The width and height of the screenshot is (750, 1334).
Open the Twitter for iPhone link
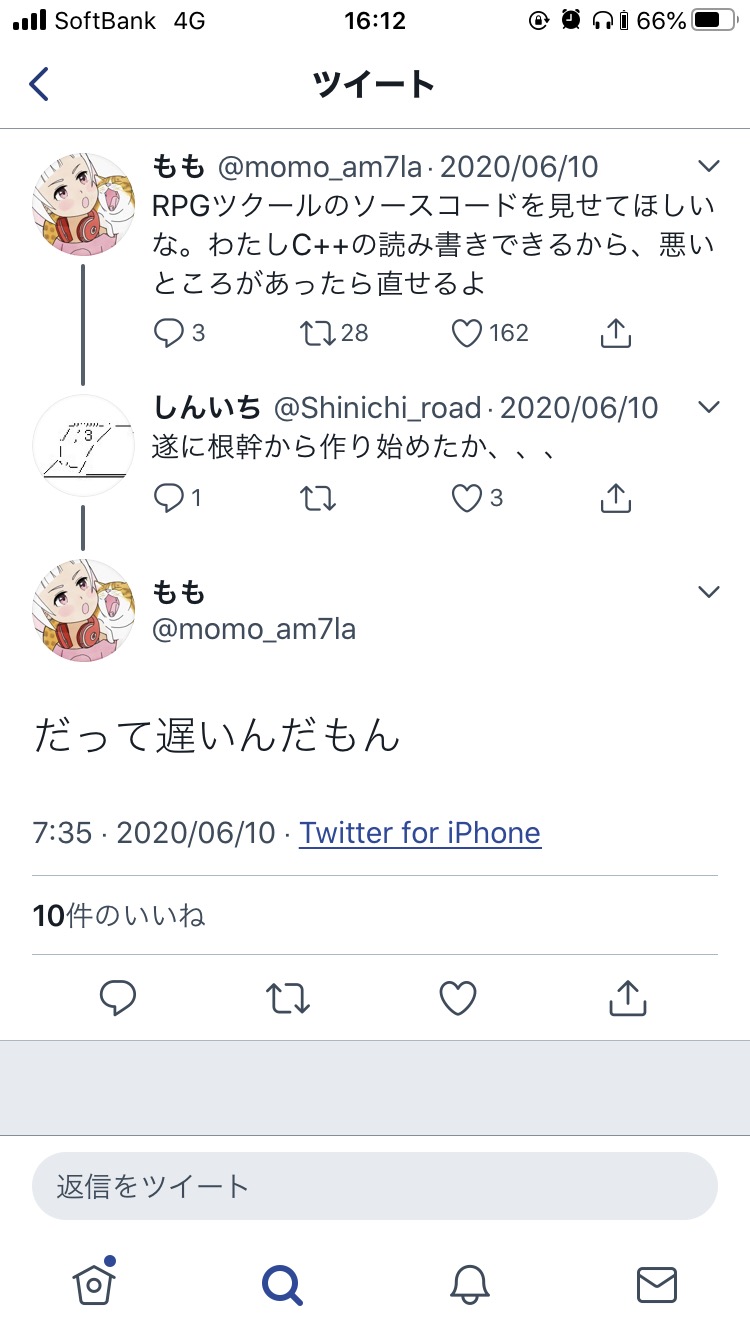tap(420, 833)
